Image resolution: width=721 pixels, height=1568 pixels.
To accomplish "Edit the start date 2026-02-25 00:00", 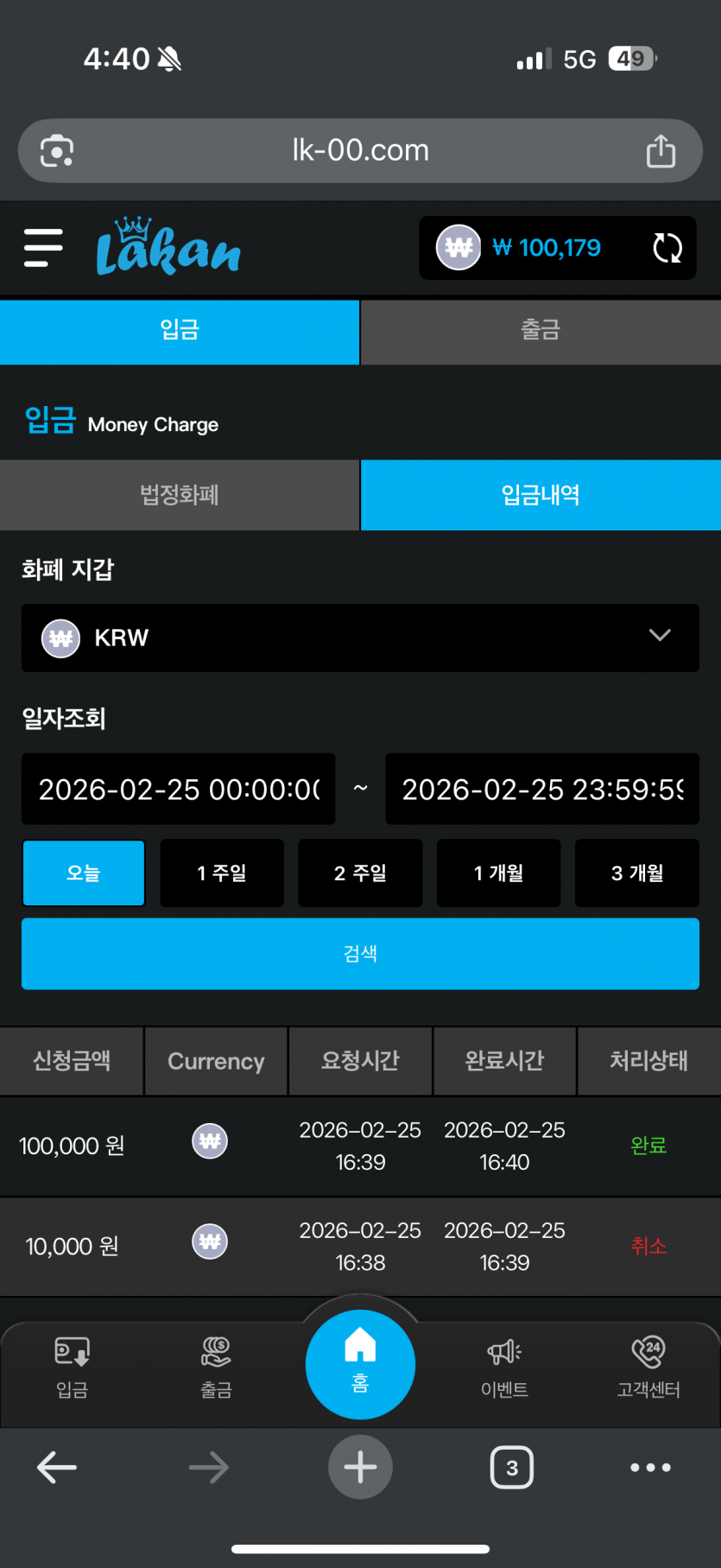I will tap(179, 789).
